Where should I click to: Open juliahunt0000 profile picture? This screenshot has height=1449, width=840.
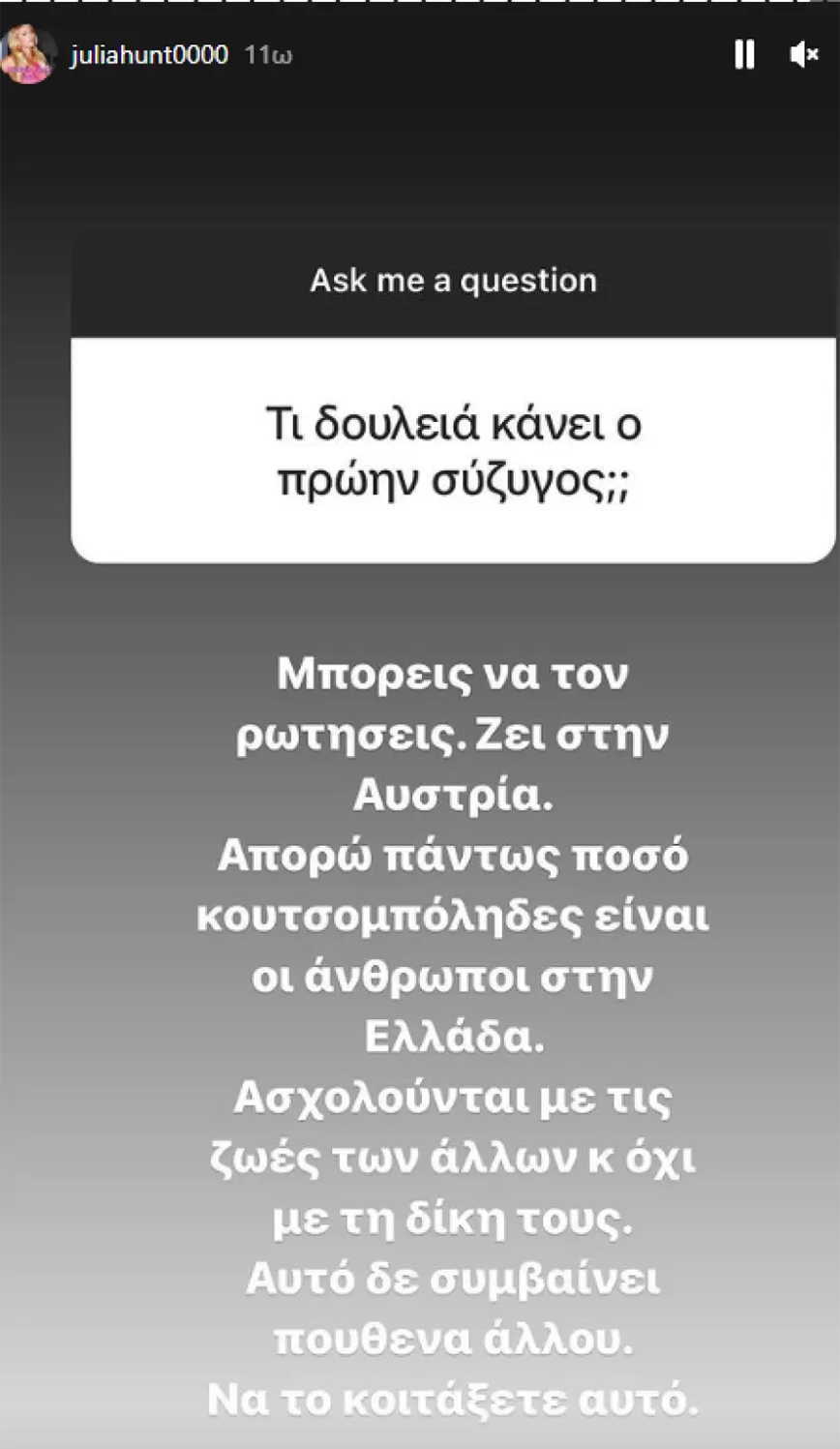(x=29, y=55)
